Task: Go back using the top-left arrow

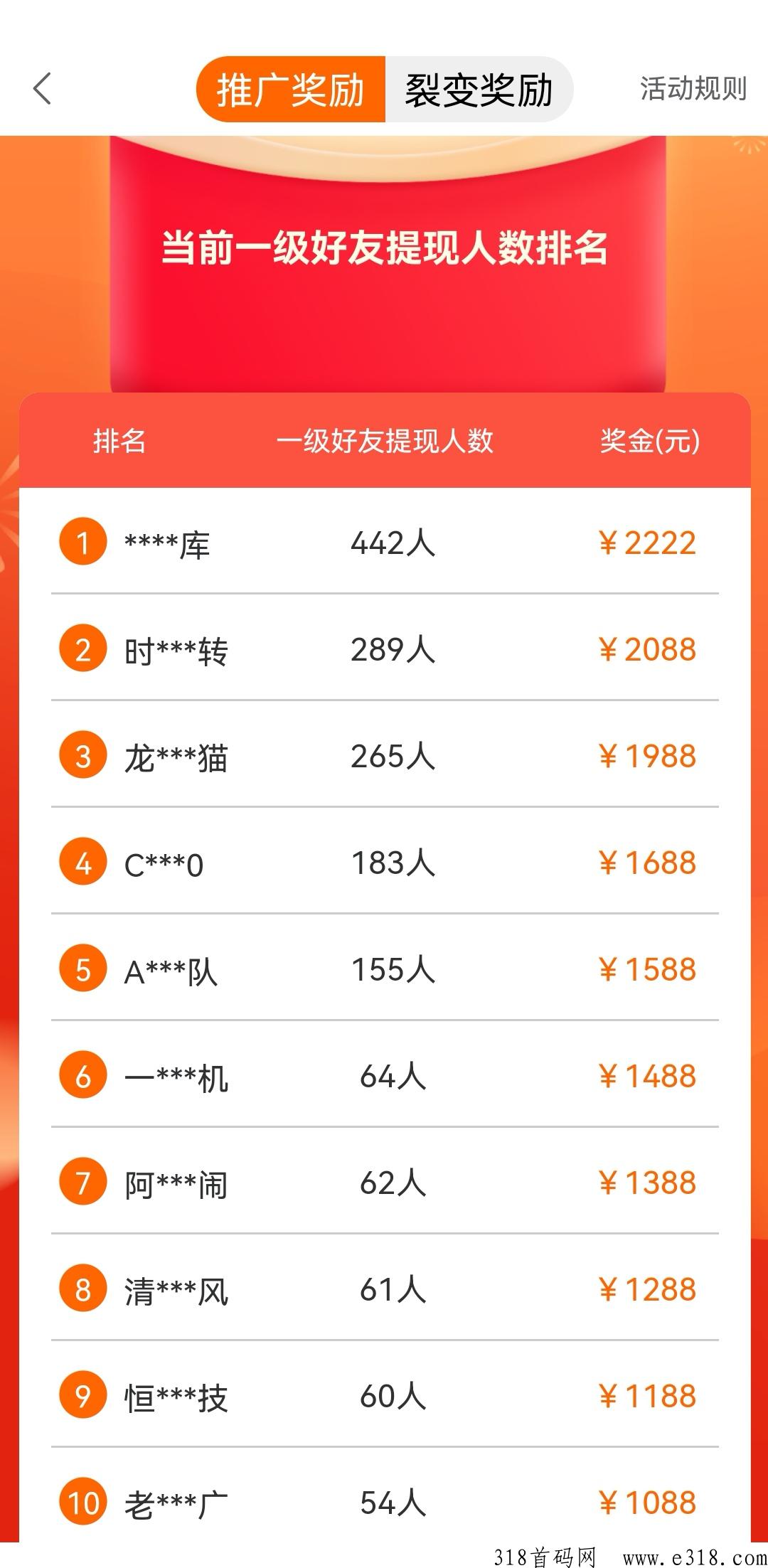Action: (x=43, y=89)
